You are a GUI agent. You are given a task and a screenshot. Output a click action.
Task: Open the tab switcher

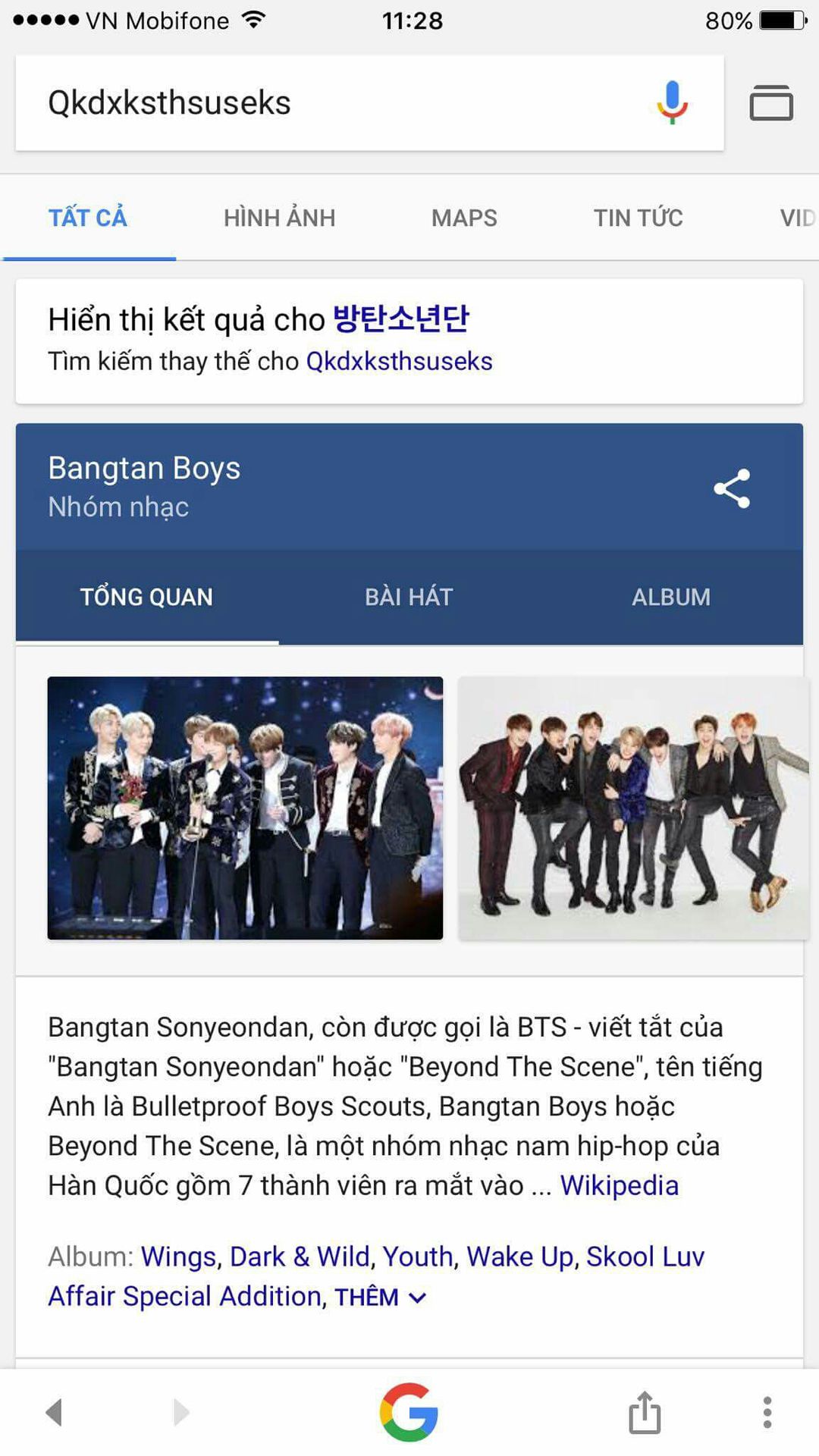[771, 103]
